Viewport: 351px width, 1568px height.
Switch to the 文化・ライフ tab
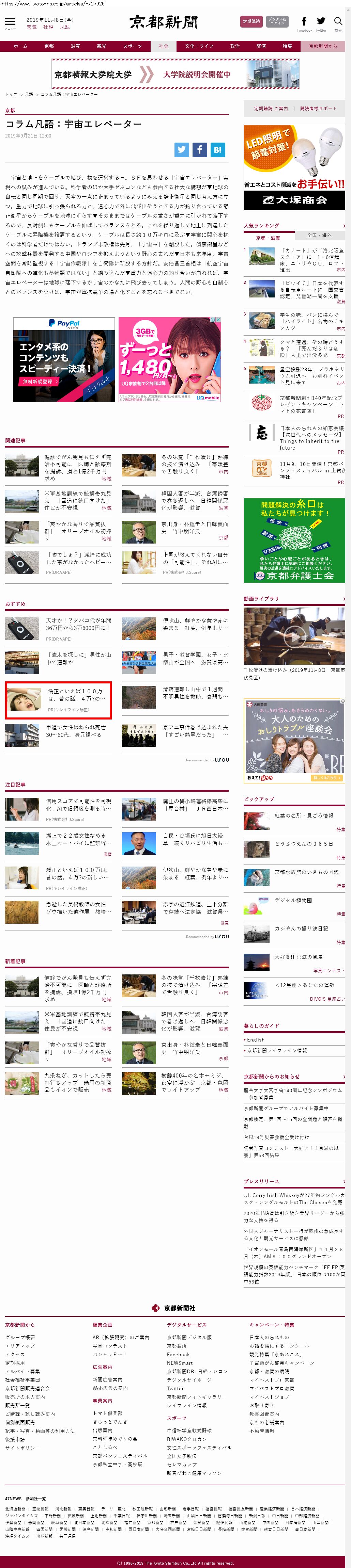(199, 46)
